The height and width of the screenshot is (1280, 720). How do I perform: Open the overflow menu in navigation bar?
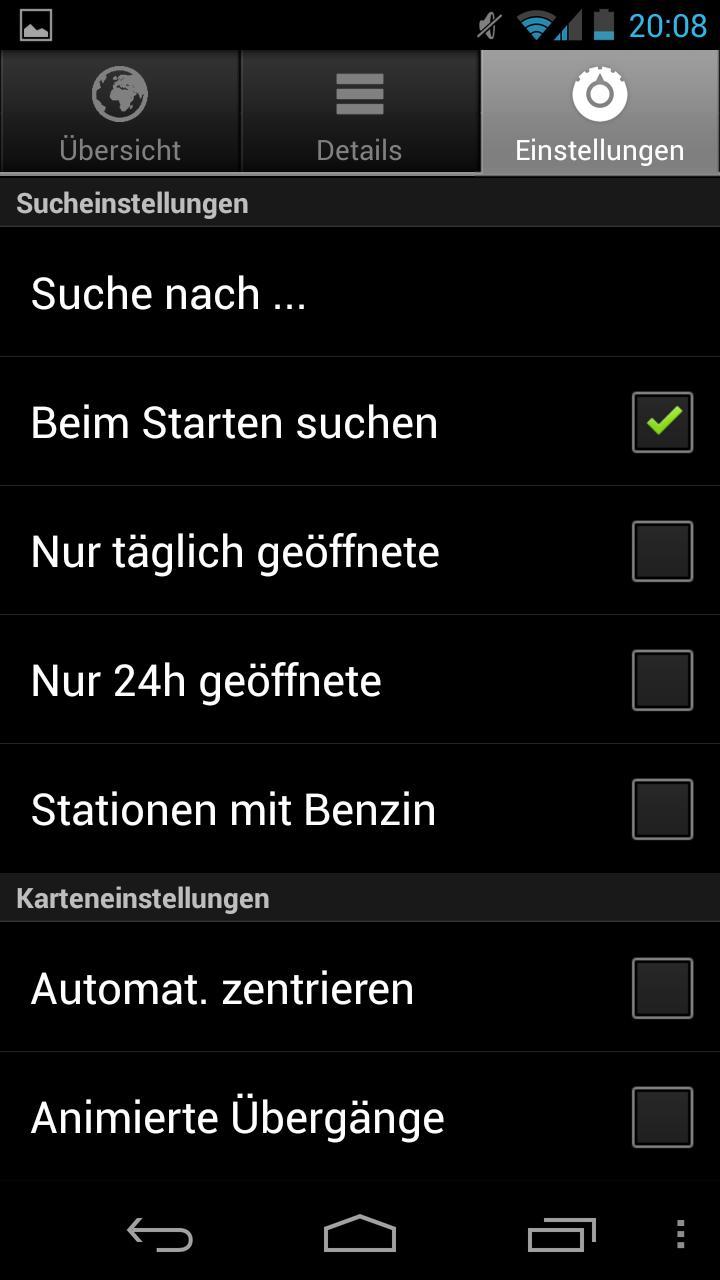pos(680,1235)
